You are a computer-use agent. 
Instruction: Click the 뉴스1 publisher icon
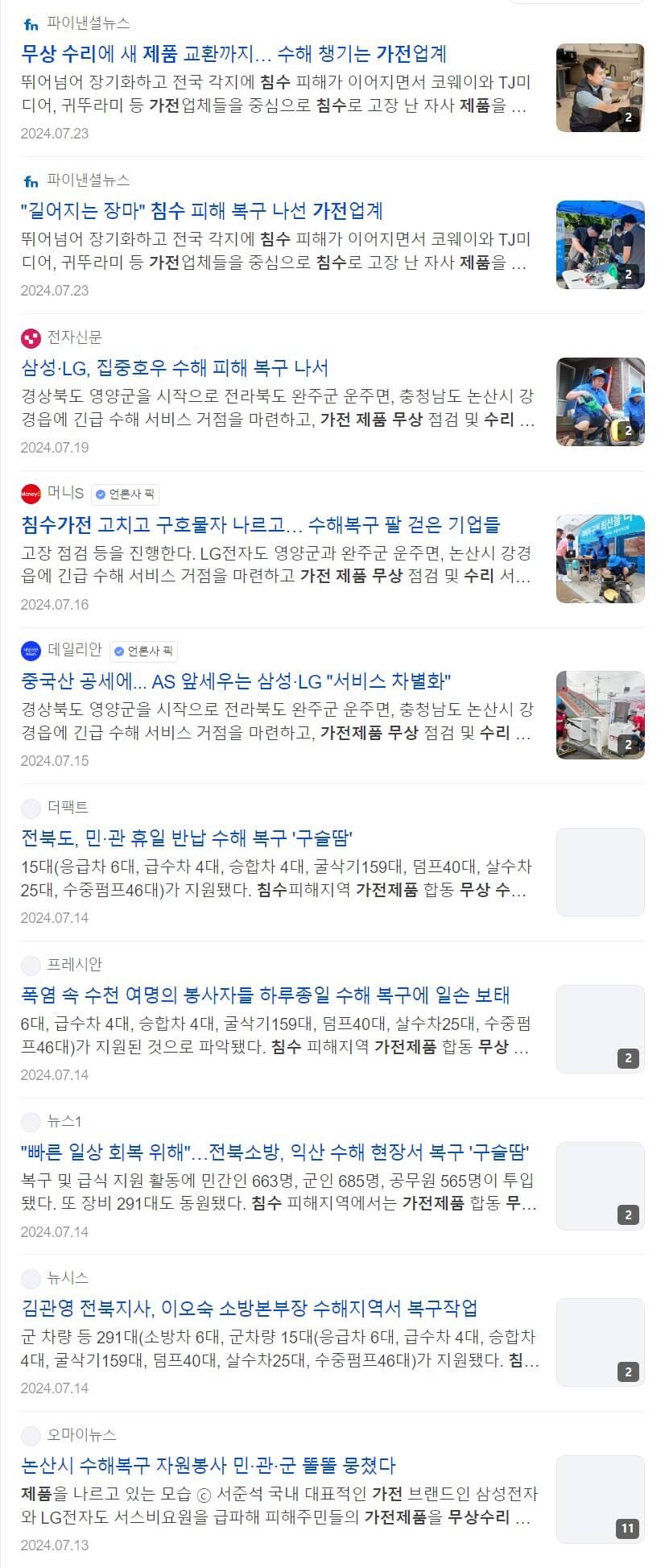pos(30,1121)
